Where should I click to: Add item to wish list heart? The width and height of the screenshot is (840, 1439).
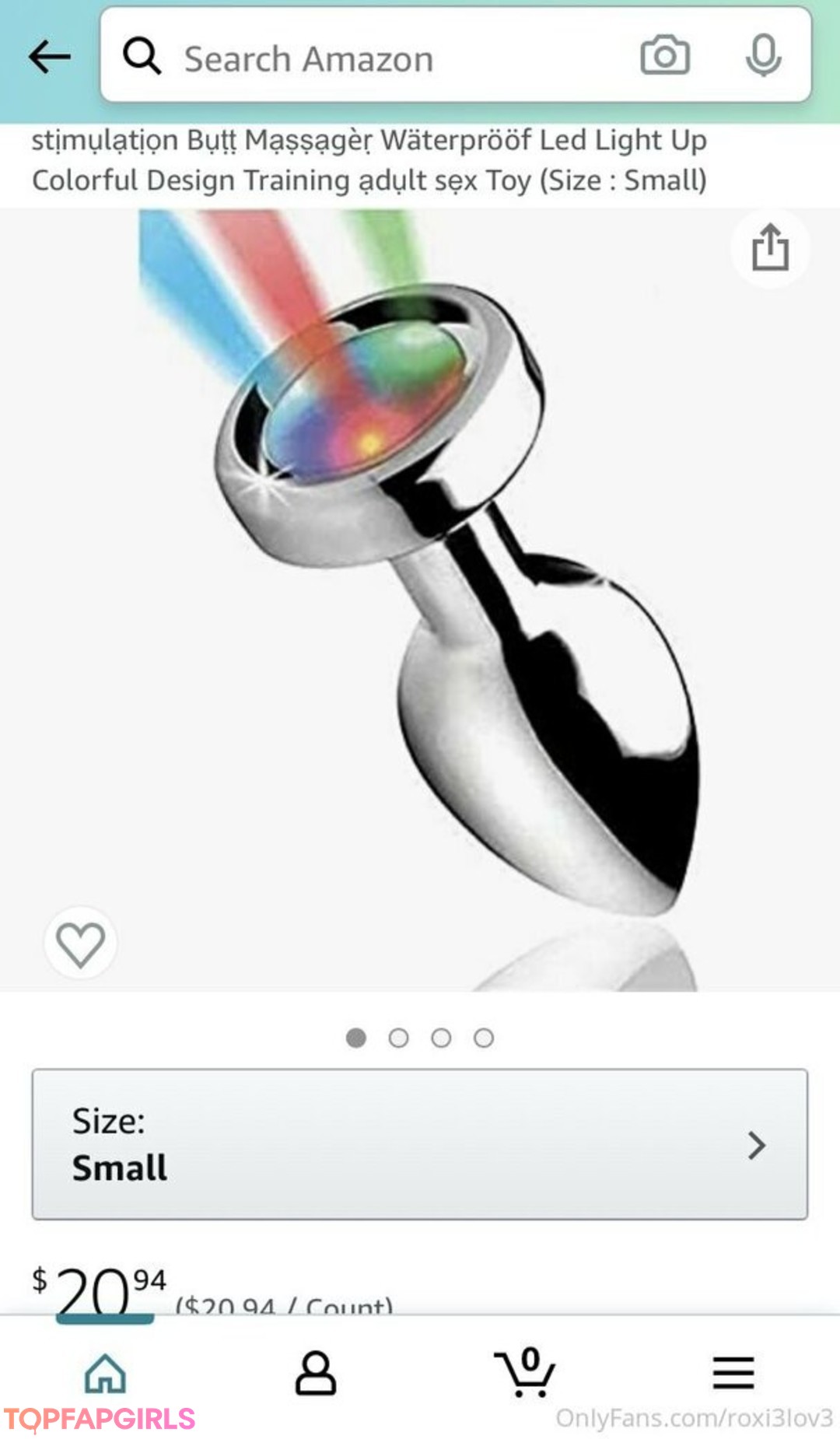point(81,944)
